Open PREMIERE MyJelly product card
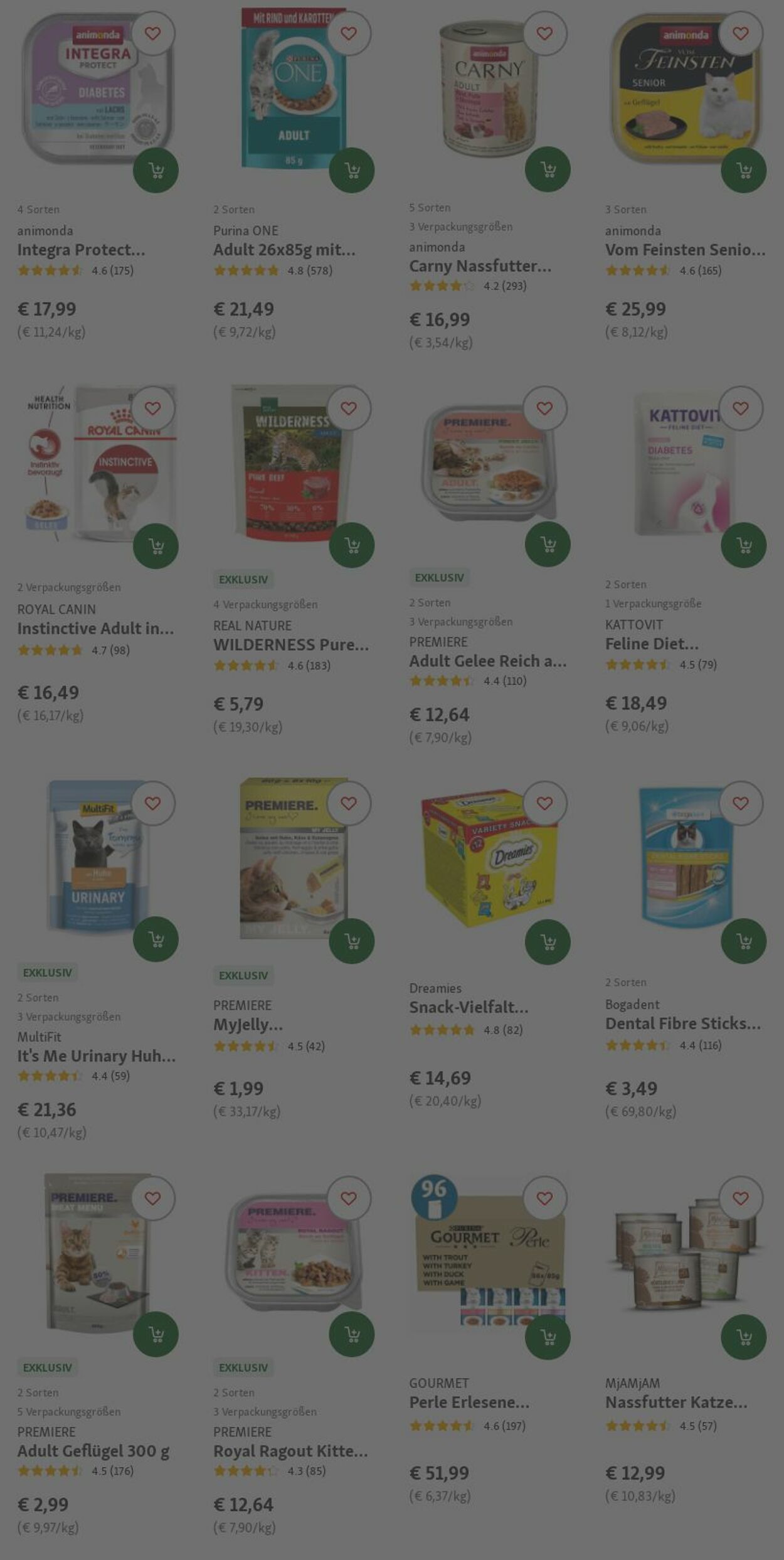Viewport: 784px width, 1560px height. 248,1025
